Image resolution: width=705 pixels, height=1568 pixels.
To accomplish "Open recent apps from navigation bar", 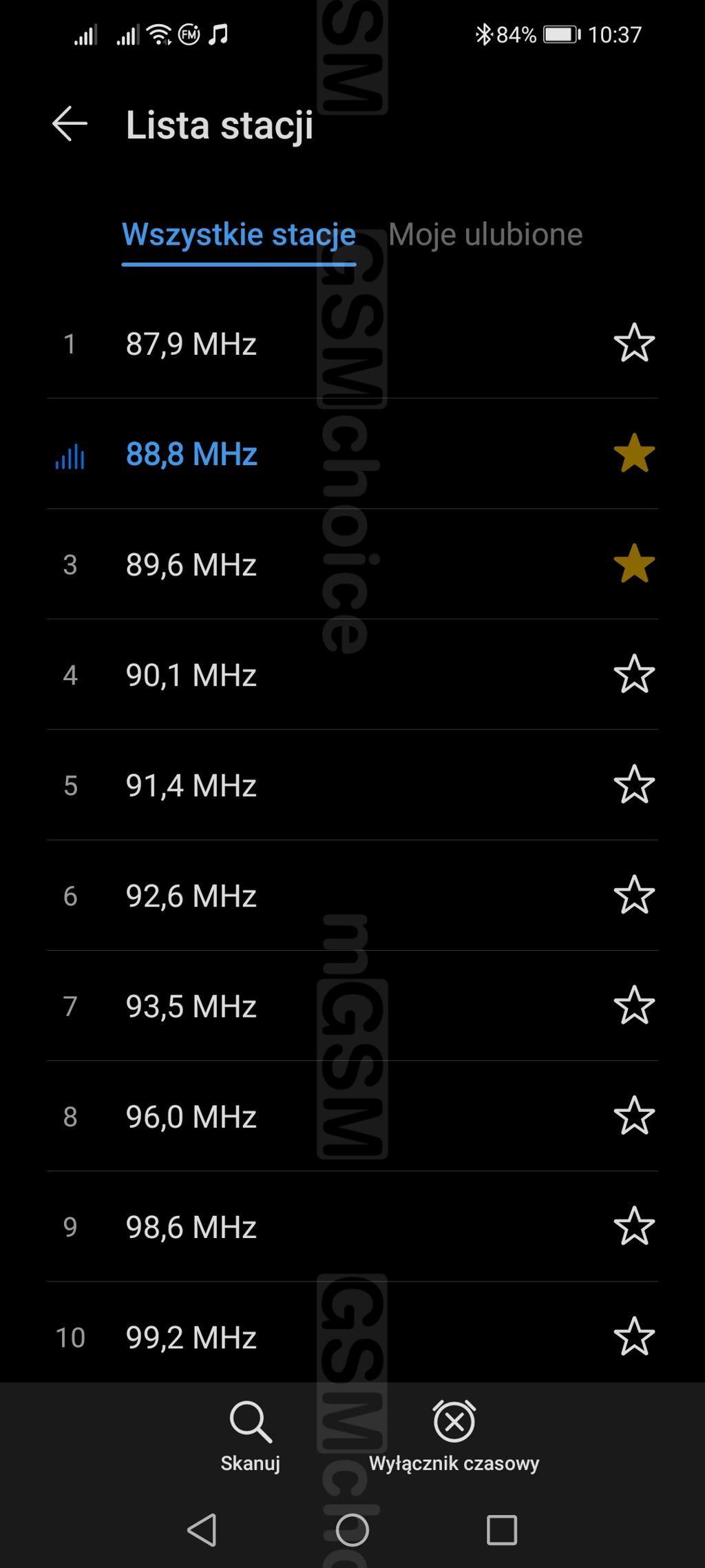I will [x=502, y=1530].
